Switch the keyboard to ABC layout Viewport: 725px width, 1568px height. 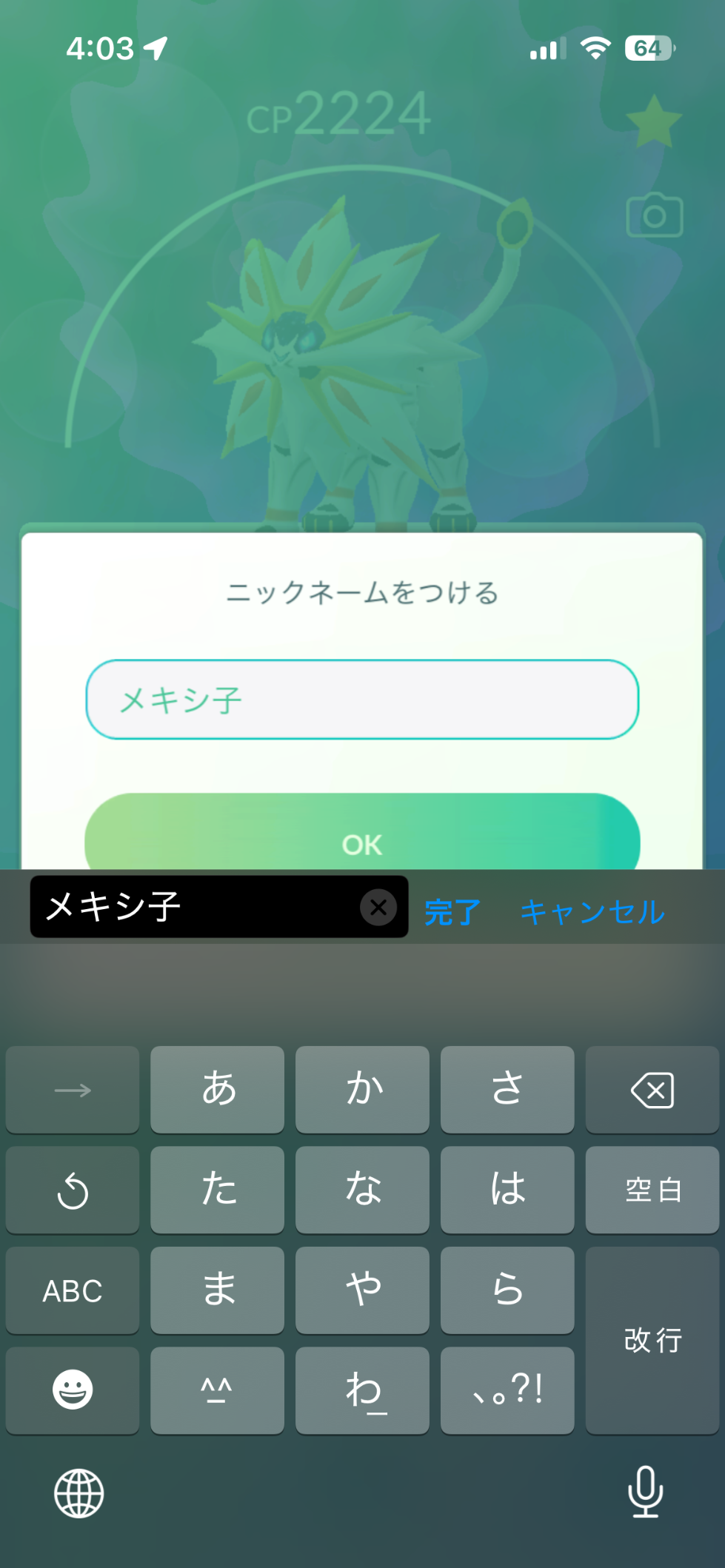[x=73, y=1290]
